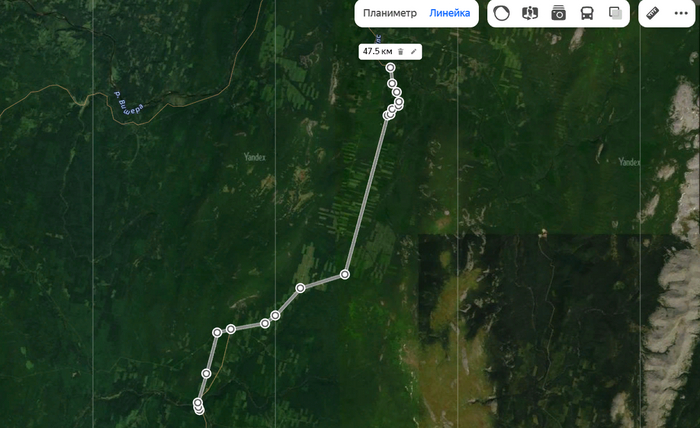The width and height of the screenshot is (700, 428).
Task: Toggle the ruler tool button
Action: coord(654,14)
